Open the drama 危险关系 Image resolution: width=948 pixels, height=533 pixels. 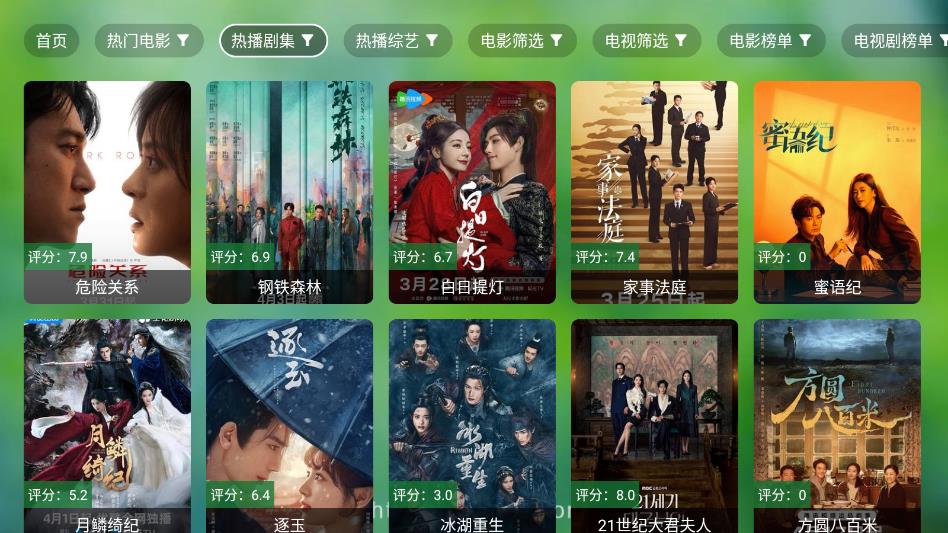pos(107,192)
